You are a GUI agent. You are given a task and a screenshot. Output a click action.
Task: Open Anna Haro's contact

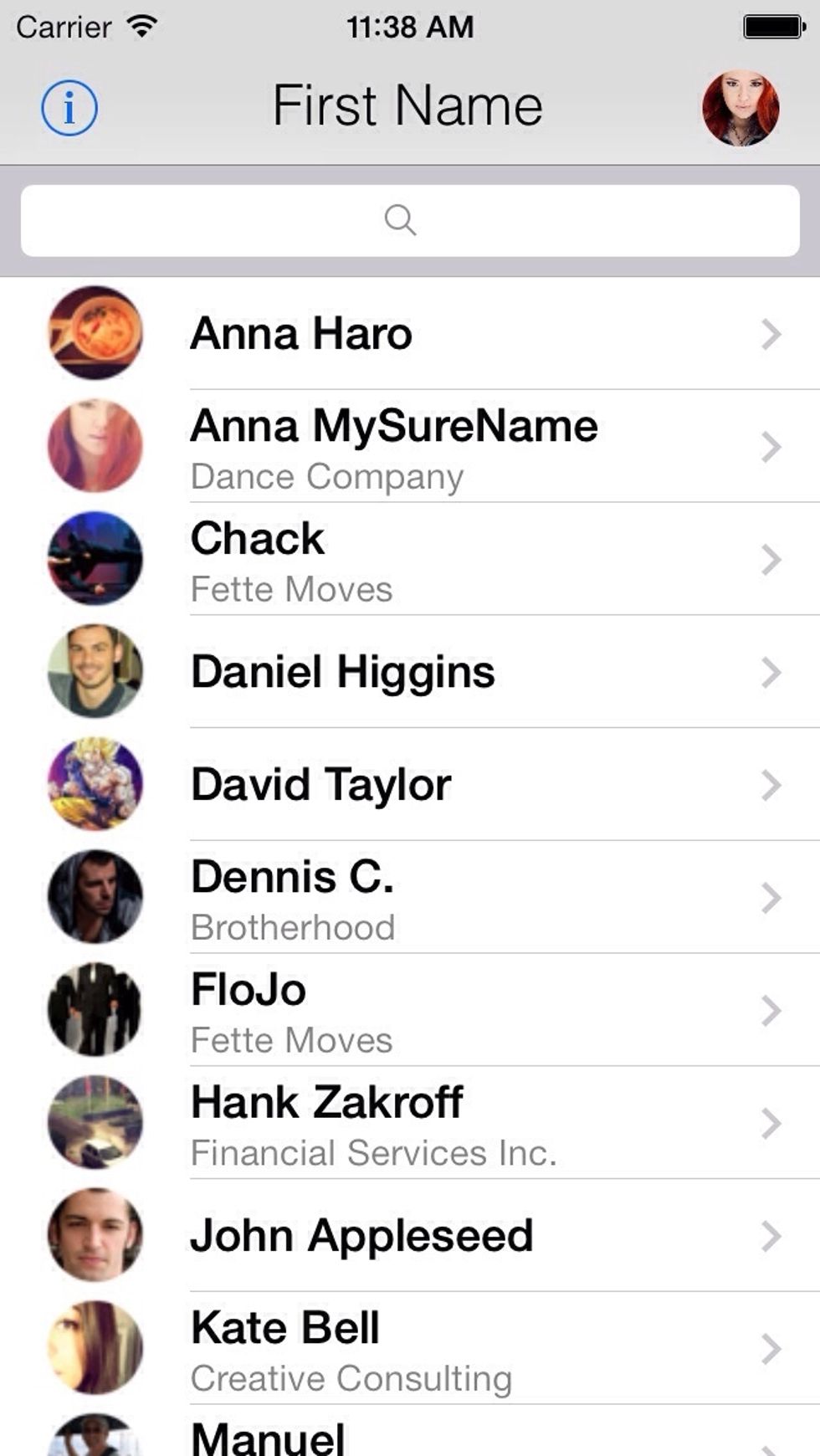click(x=410, y=334)
